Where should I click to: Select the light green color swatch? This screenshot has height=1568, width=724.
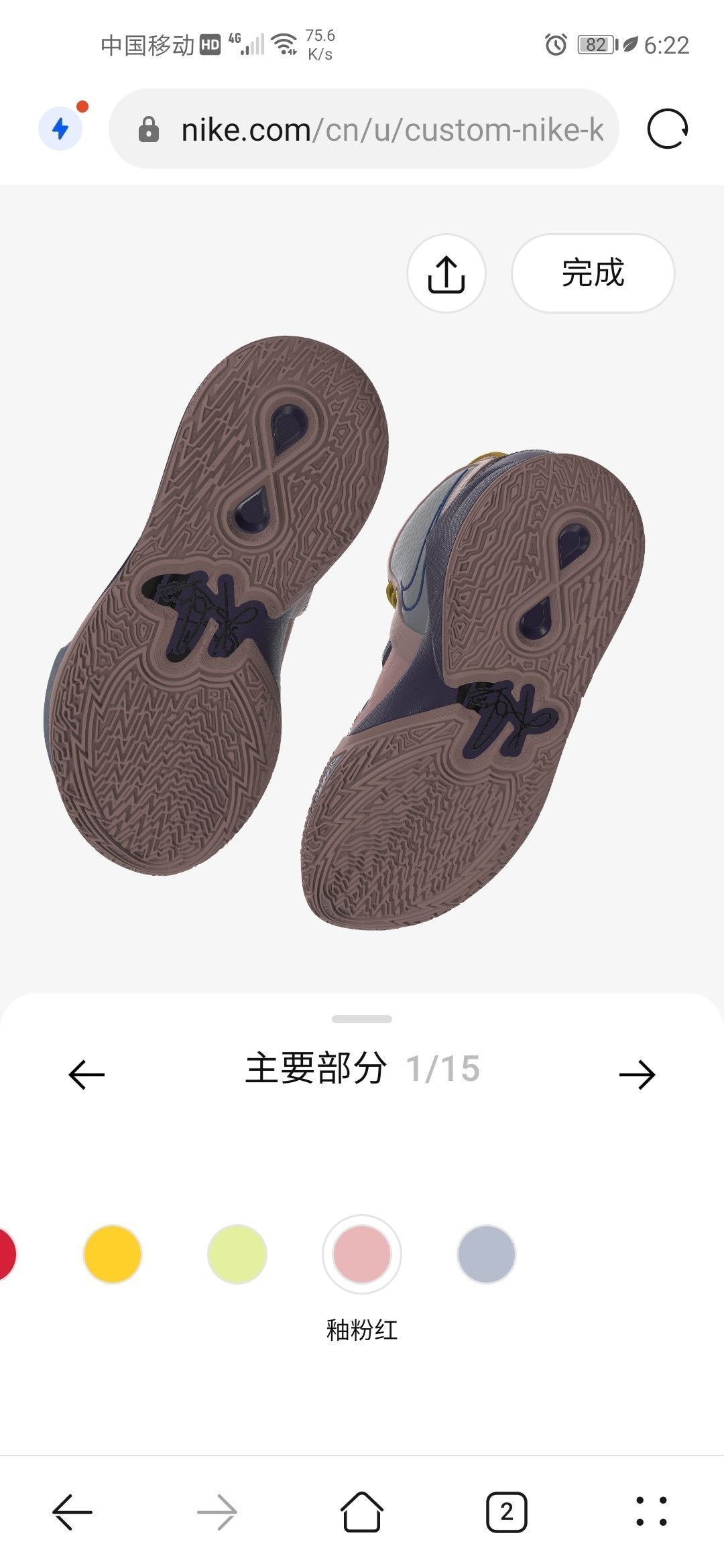tap(237, 1254)
